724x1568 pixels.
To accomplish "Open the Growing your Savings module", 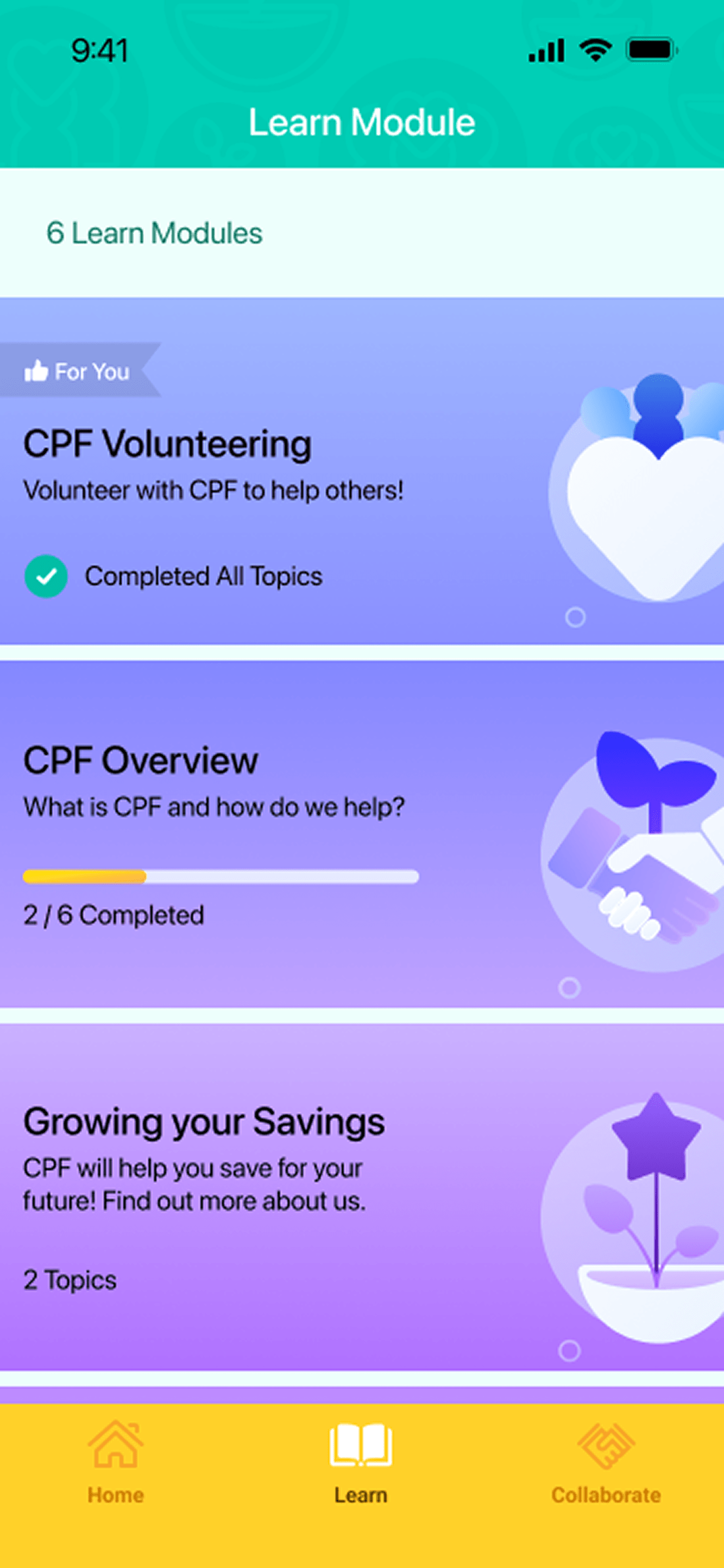I will pyautogui.click(x=205, y=1122).
